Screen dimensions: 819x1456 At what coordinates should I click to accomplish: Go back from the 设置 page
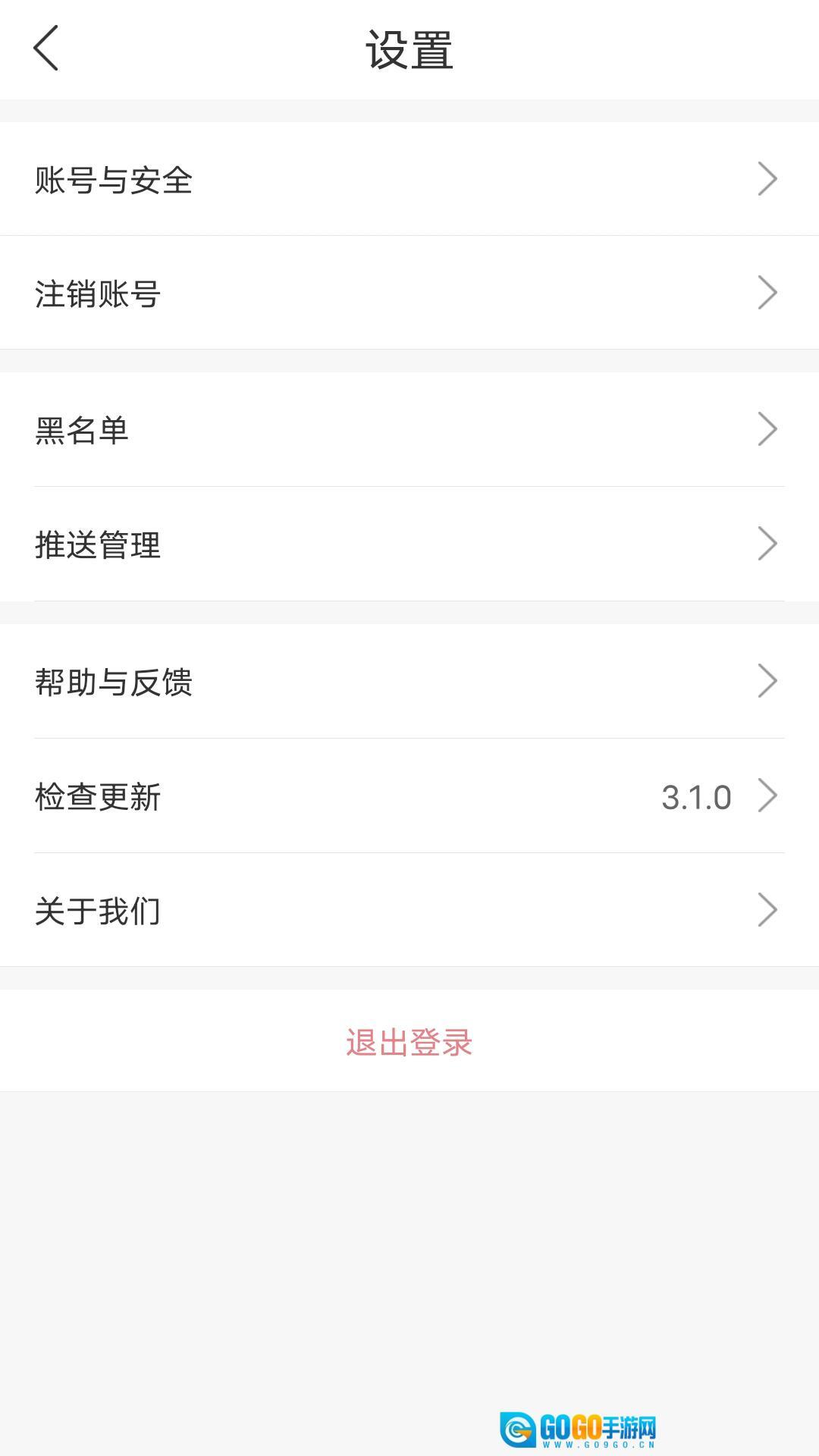46,48
